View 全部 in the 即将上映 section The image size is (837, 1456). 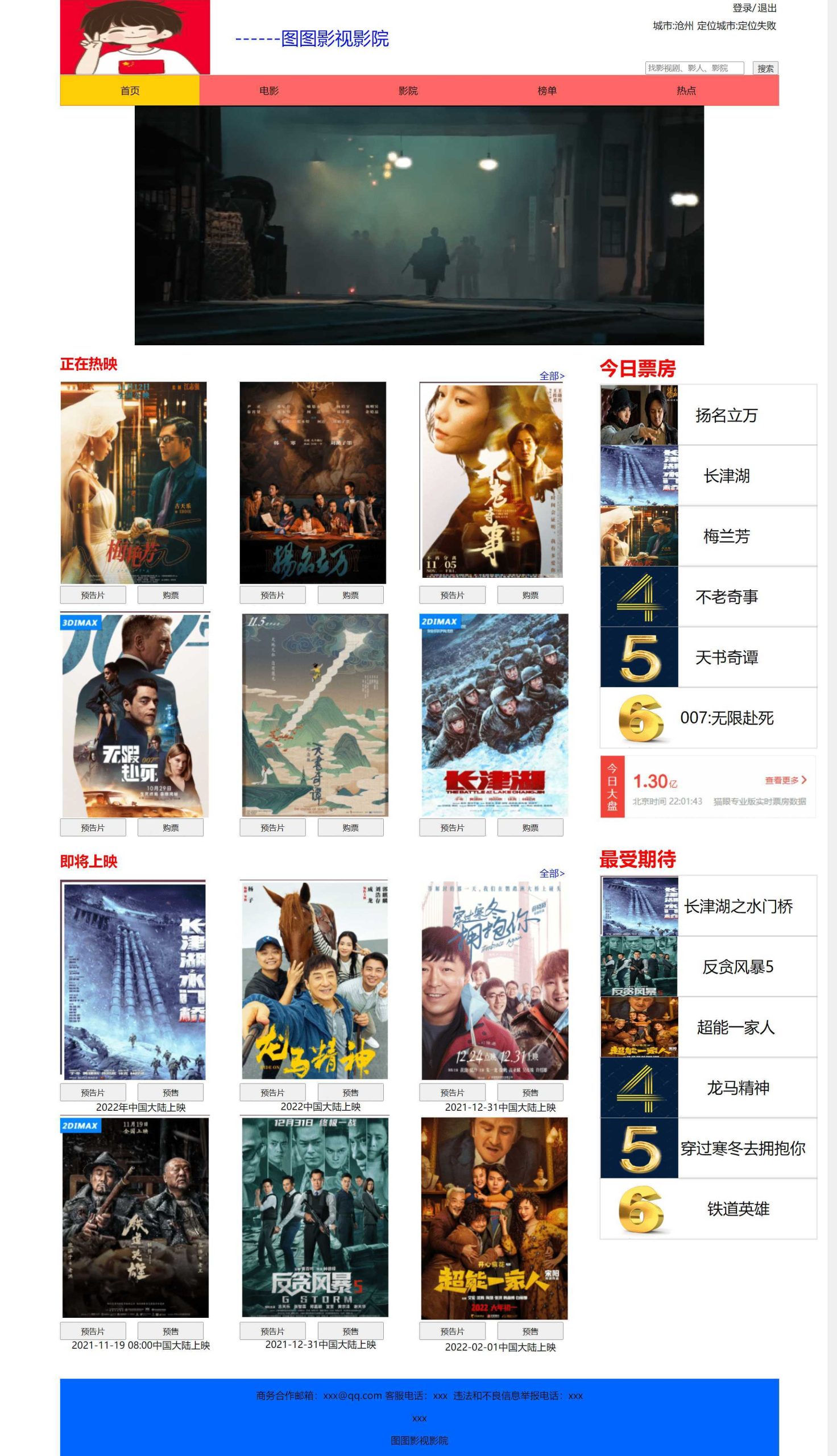[552, 873]
